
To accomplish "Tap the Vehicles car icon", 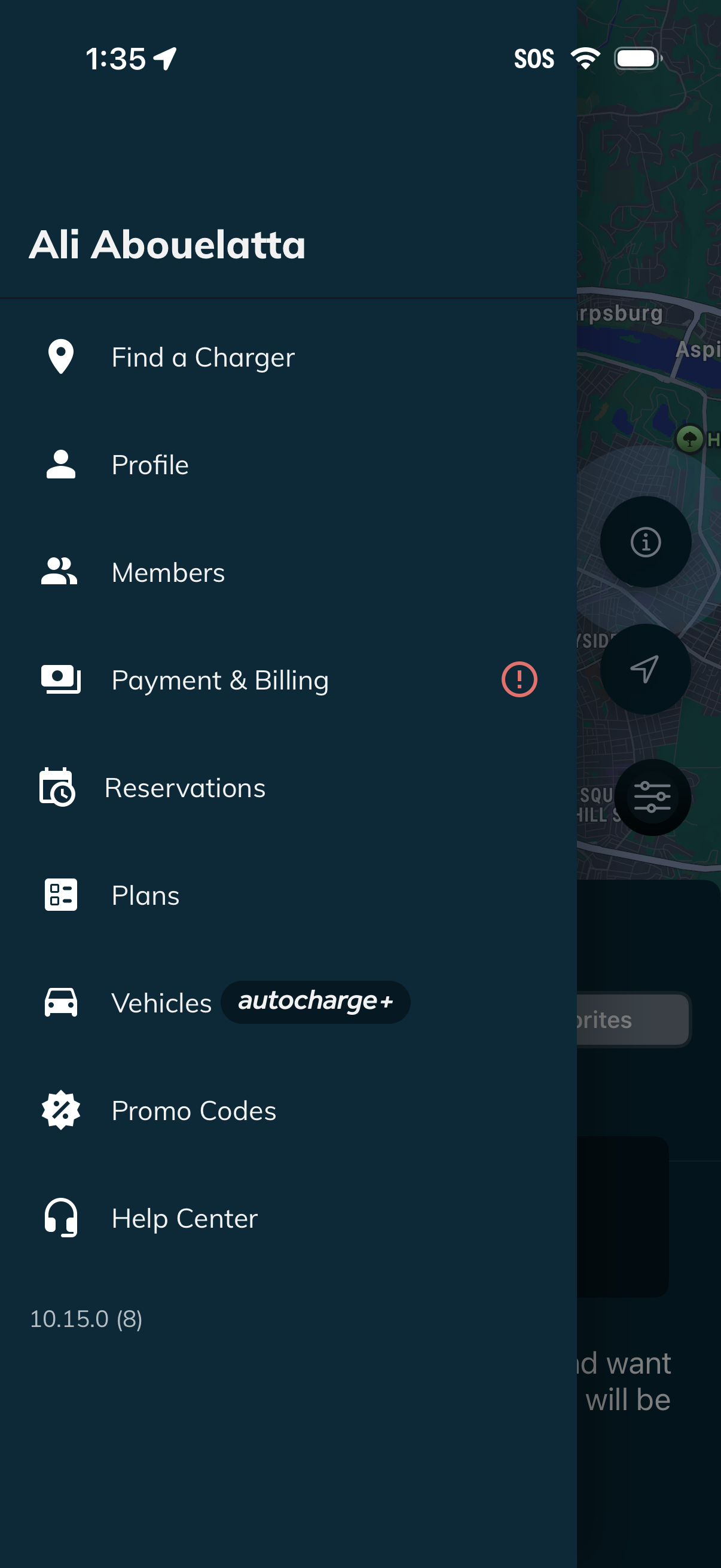I will tap(60, 1002).
